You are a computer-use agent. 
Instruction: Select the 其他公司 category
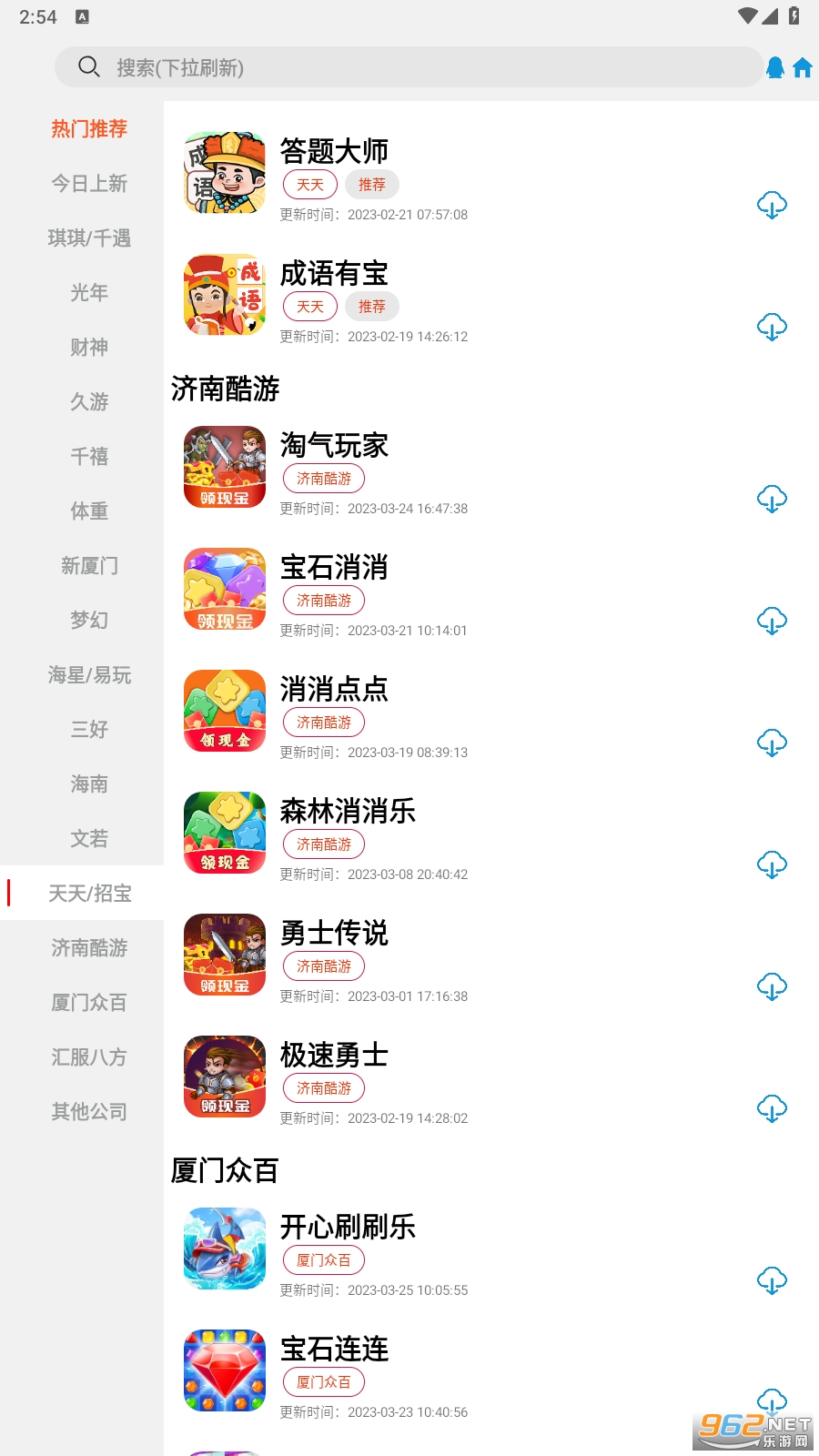(88, 1112)
